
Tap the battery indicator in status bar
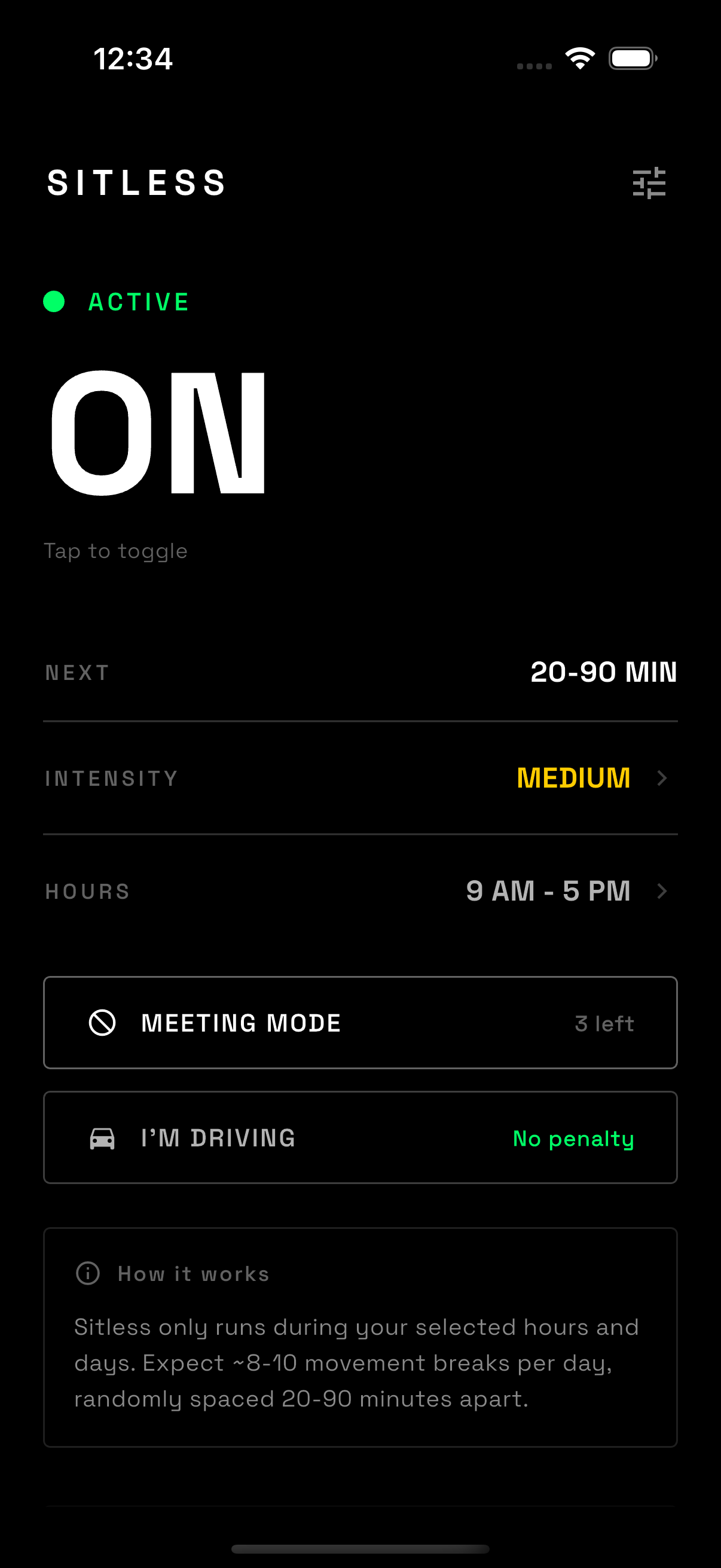pyautogui.click(x=631, y=58)
